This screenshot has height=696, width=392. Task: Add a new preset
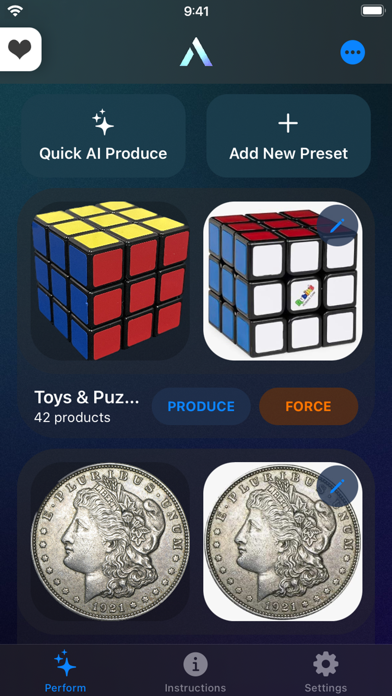(289, 136)
